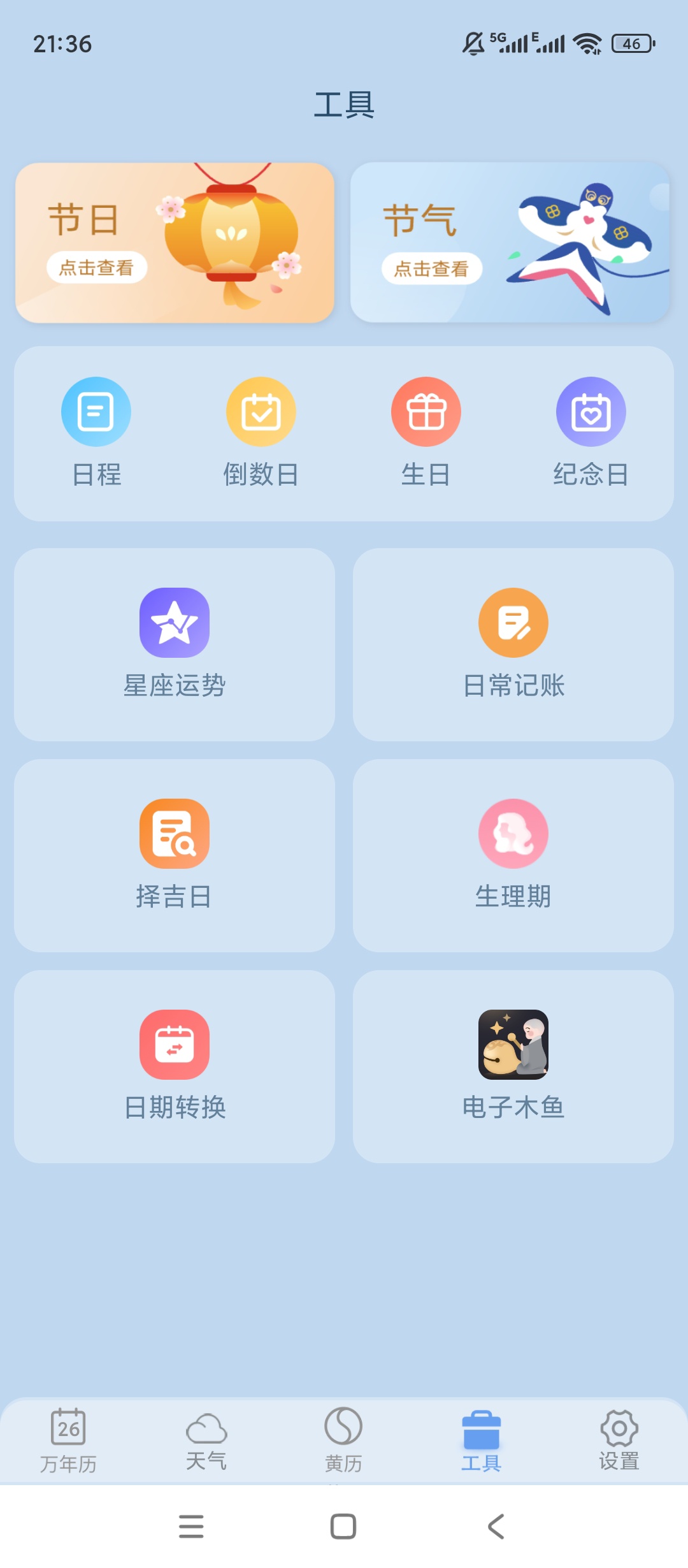Open 电子木鱼 wooden fish
The image size is (688, 1568).
[513, 1066]
